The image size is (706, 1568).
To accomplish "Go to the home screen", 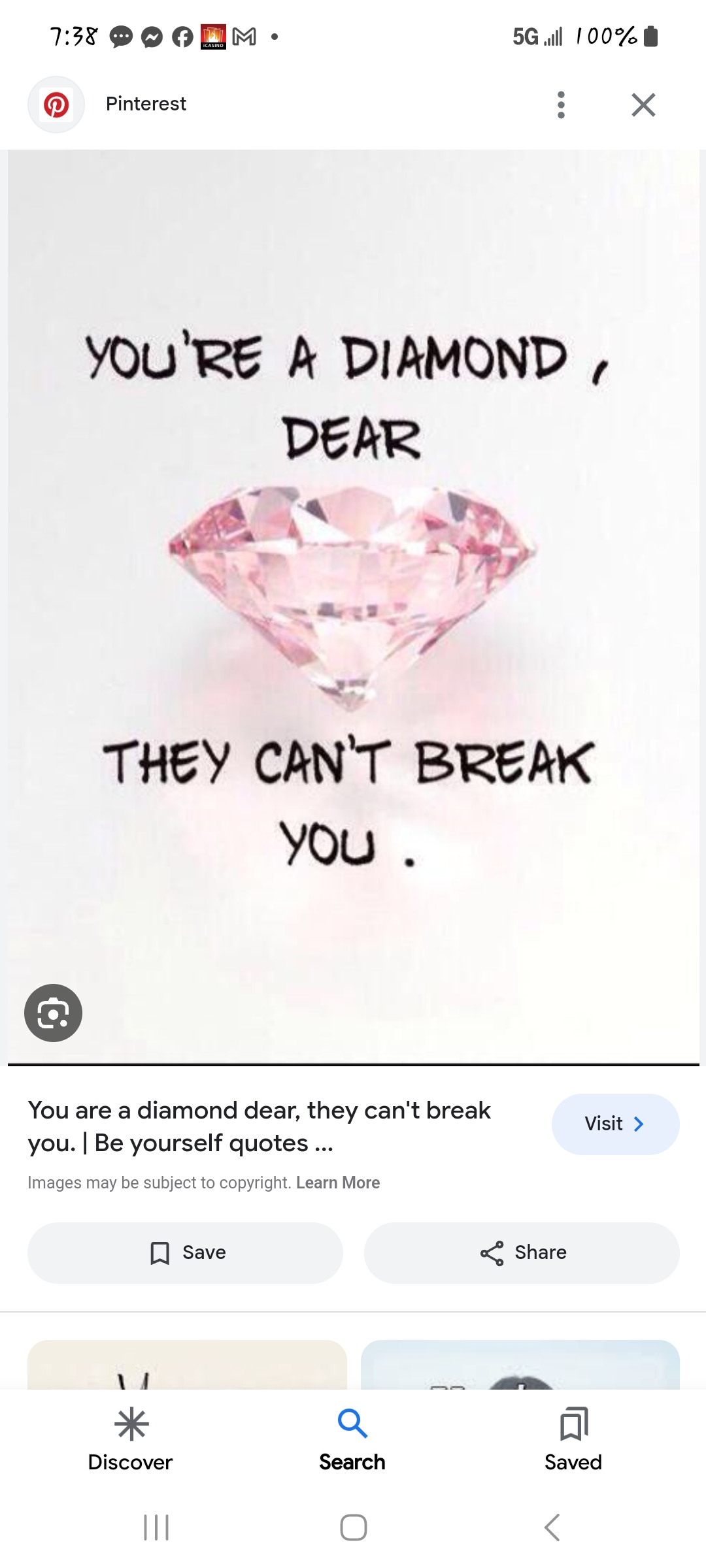I will [353, 1527].
